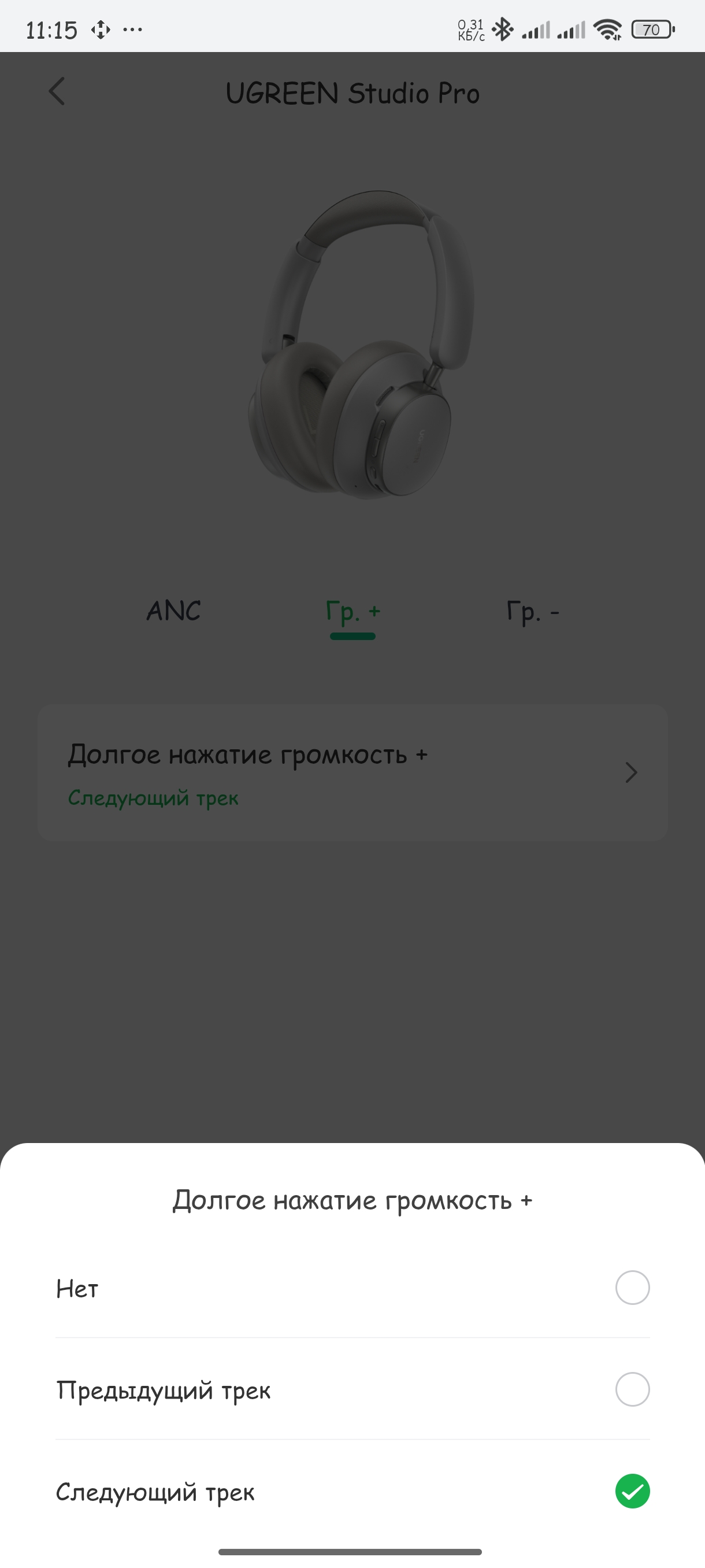Select the "Нет" option
The height and width of the screenshot is (1568, 705).
pos(632,1288)
